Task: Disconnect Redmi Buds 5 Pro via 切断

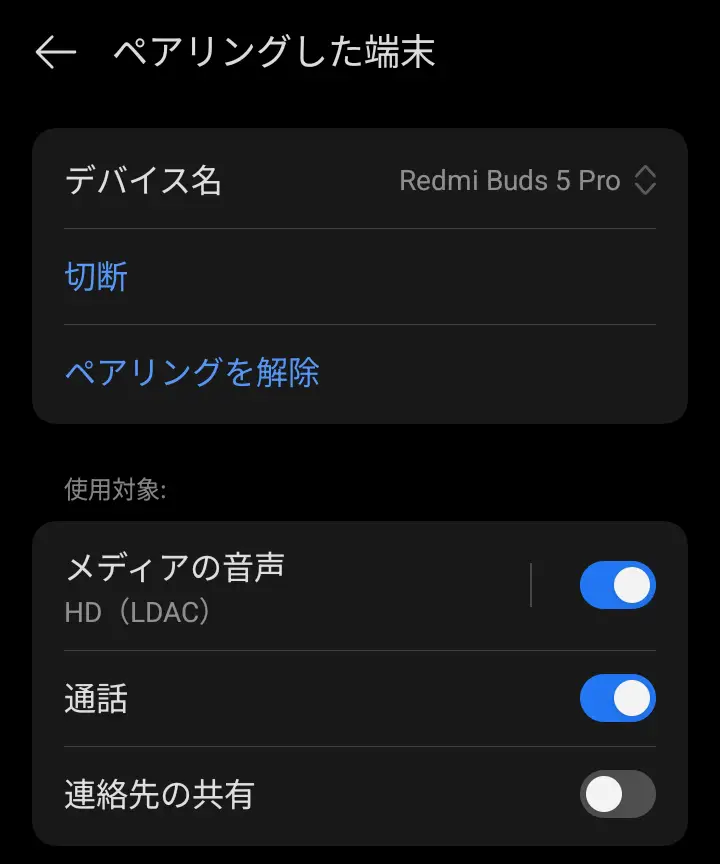Action: point(96,277)
